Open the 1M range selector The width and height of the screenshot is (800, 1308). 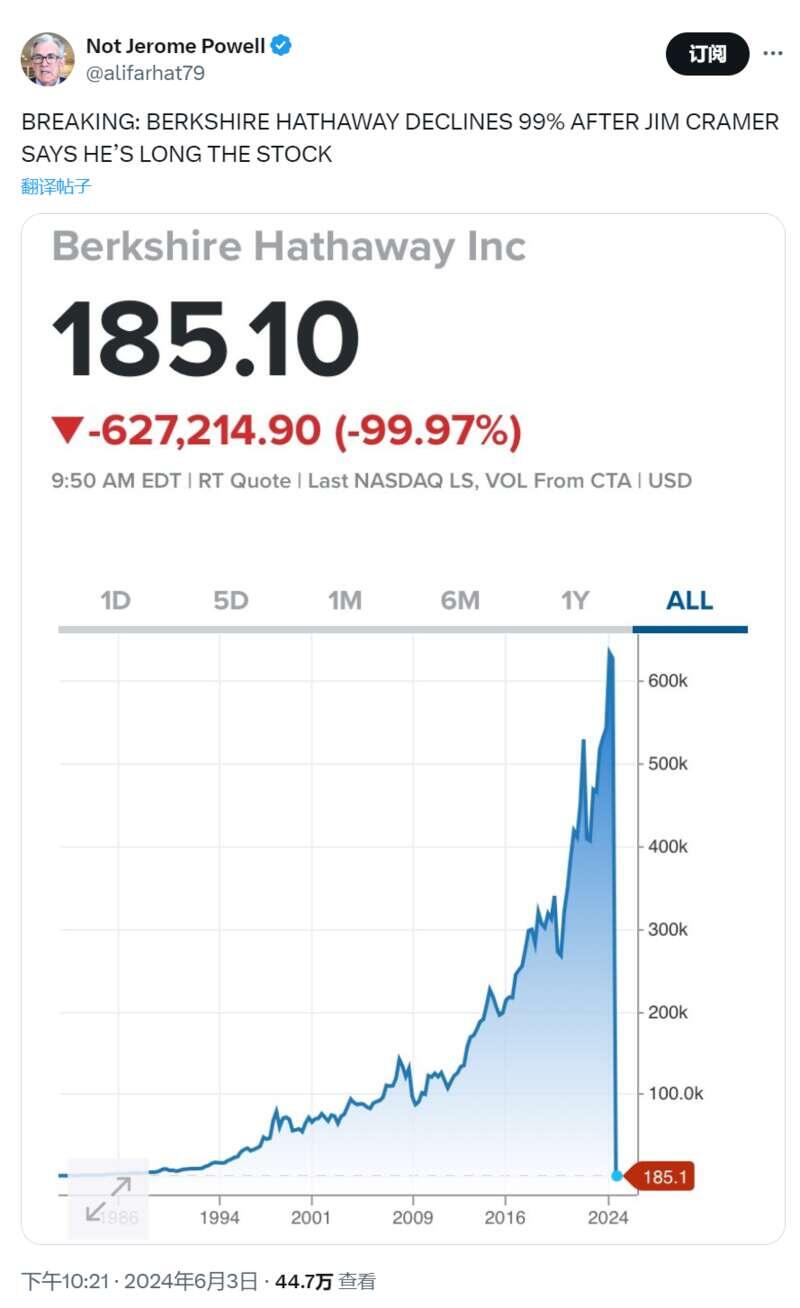tap(345, 601)
